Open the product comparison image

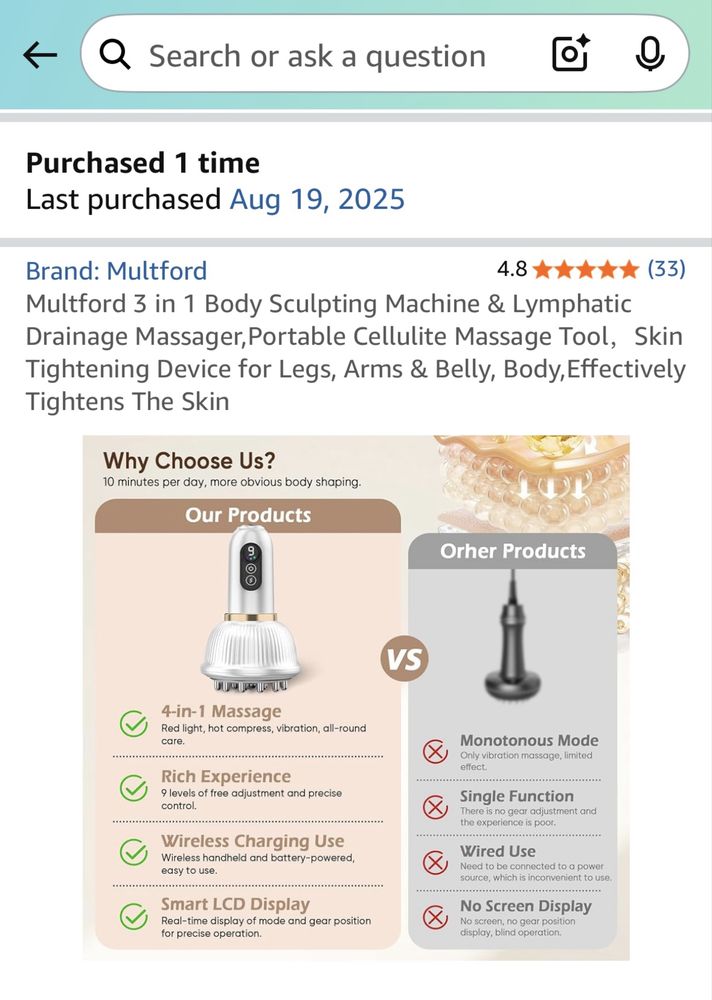click(x=356, y=697)
